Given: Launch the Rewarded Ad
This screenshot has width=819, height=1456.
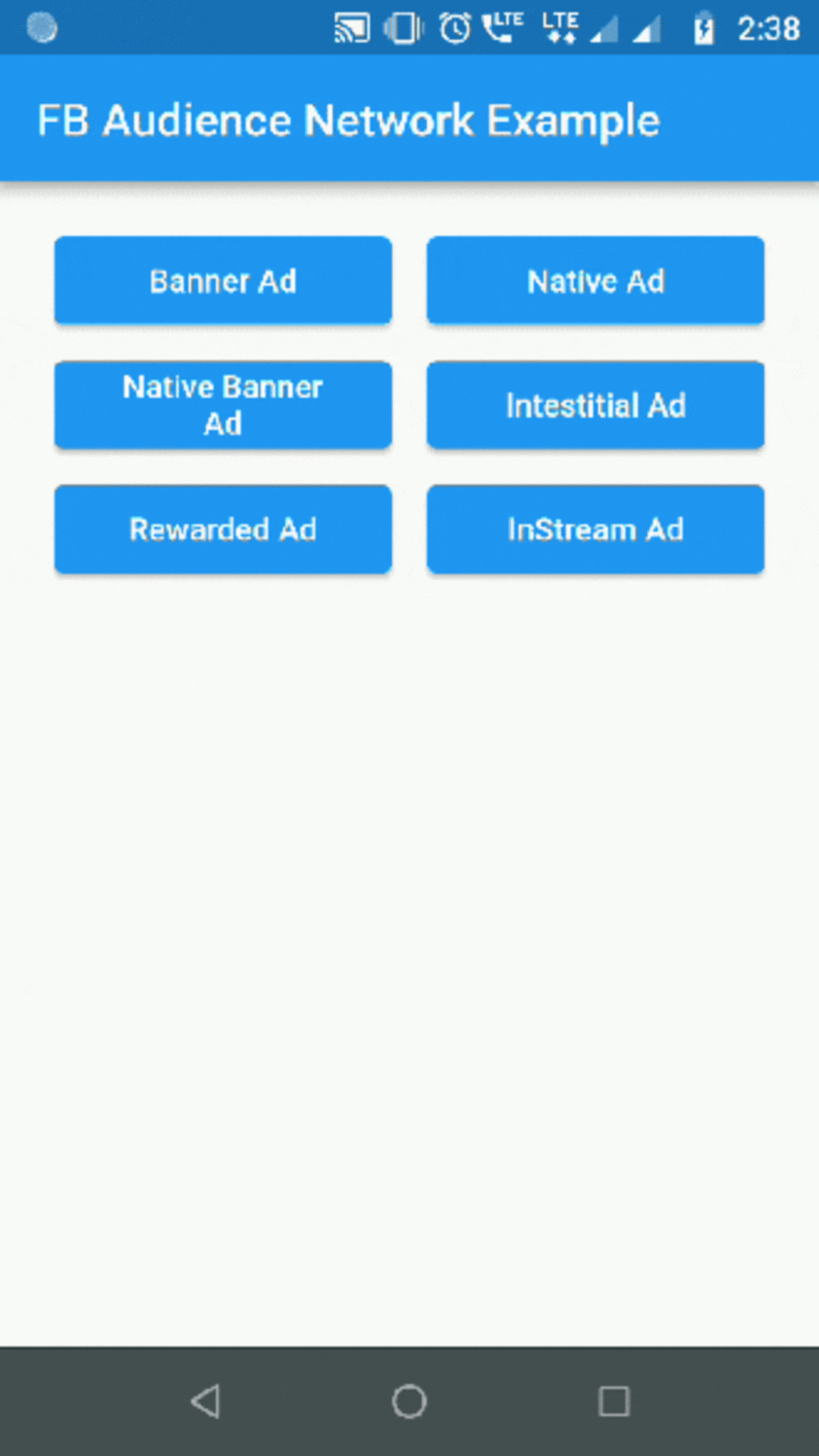Looking at the screenshot, I should click(223, 529).
